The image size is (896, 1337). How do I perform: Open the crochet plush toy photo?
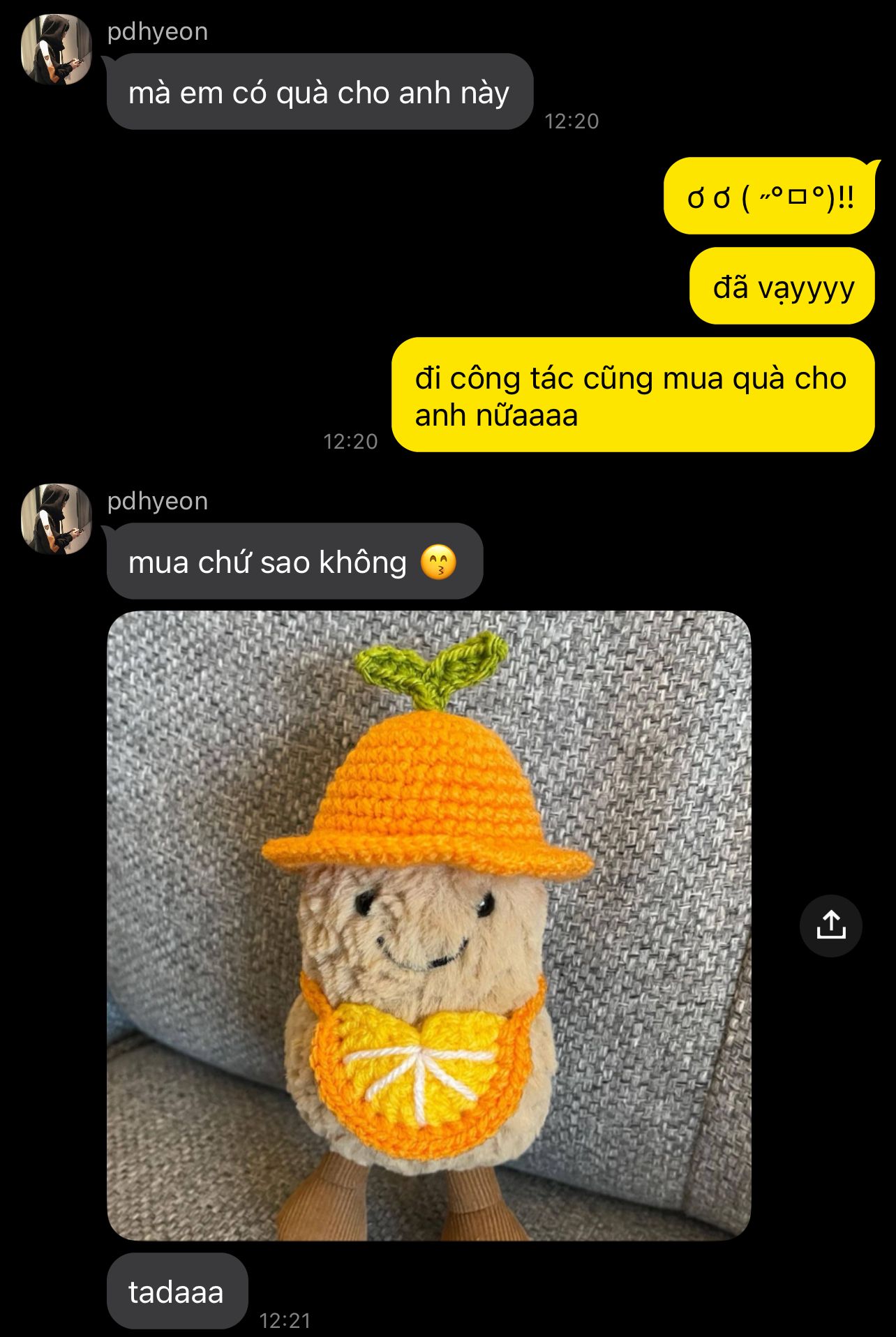(428, 925)
